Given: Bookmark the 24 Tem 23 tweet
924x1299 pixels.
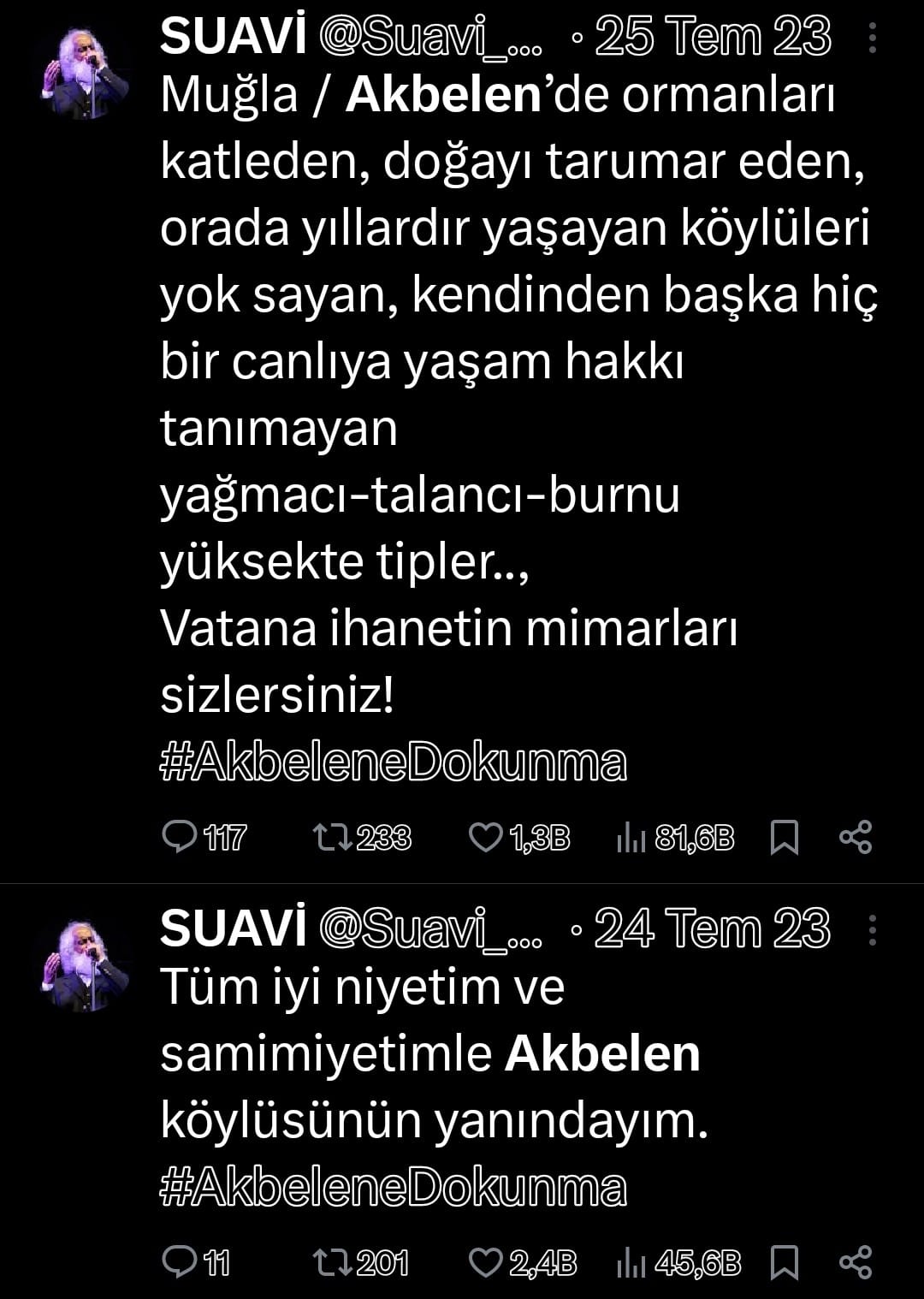Looking at the screenshot, I should pyautogui.click(x=784, y=1262).
